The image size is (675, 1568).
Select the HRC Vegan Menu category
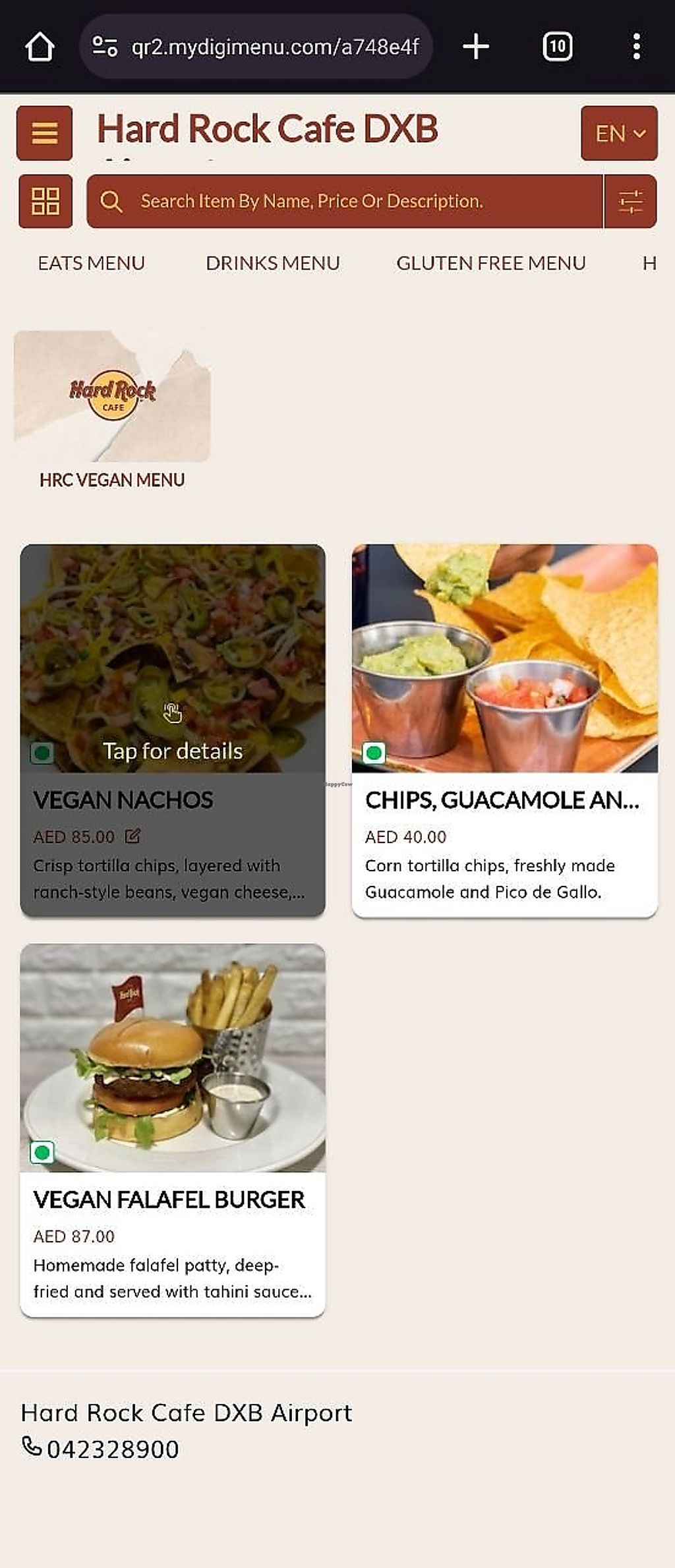pos(112,409)
